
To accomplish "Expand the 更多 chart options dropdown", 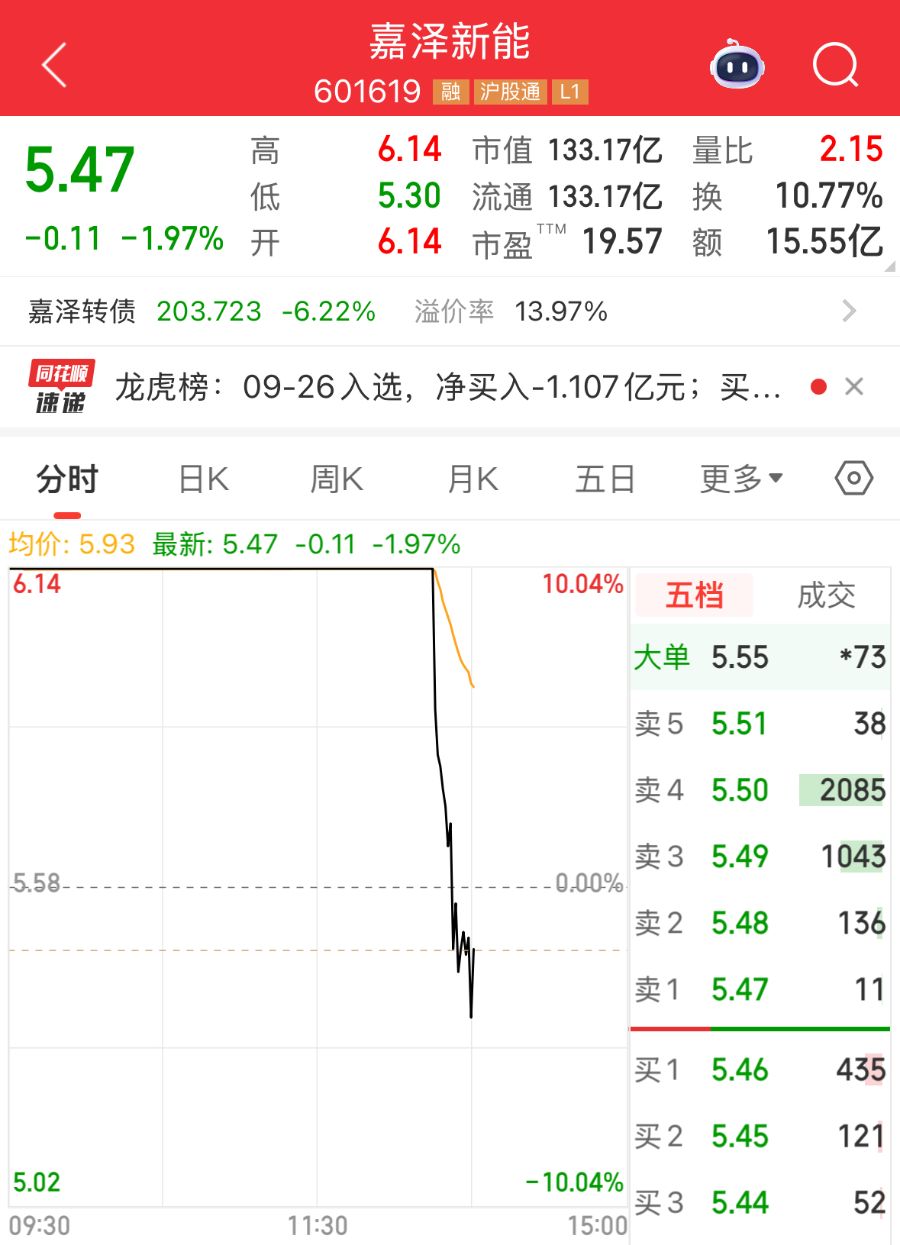I will click(741, 480).
